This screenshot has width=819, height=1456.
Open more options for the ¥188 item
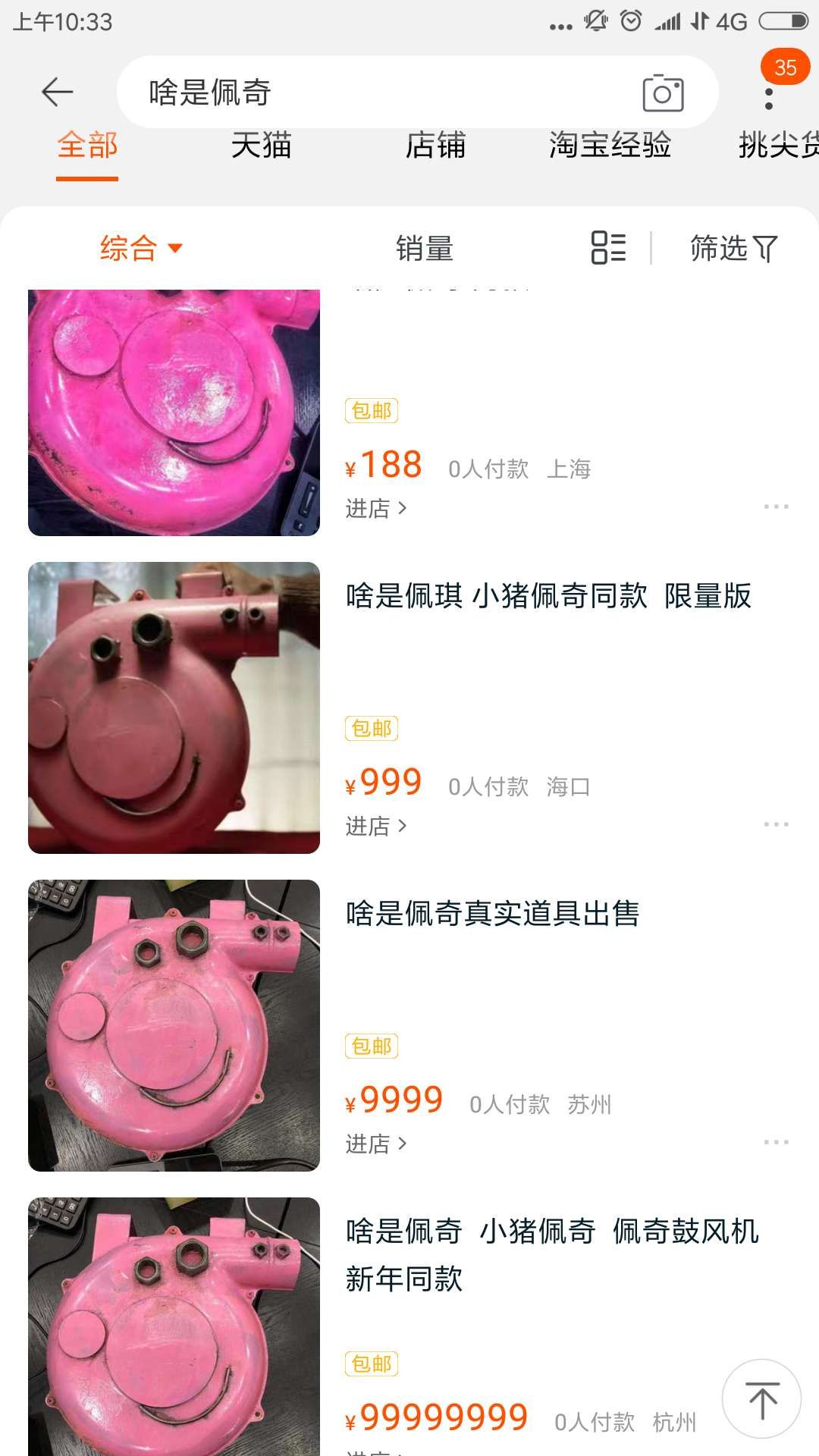tap(776, 507)
